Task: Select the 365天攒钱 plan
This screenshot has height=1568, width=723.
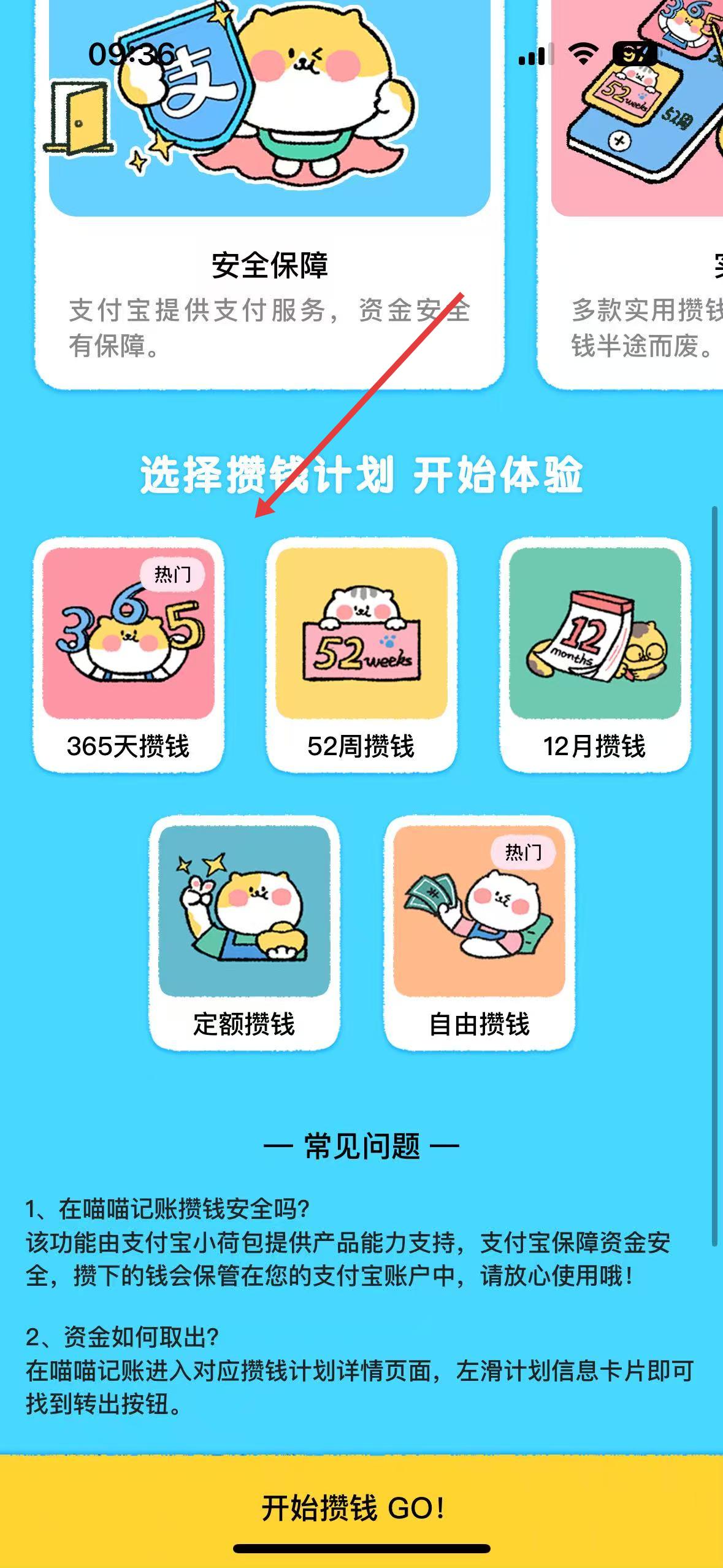Action: tap(128, 654)
